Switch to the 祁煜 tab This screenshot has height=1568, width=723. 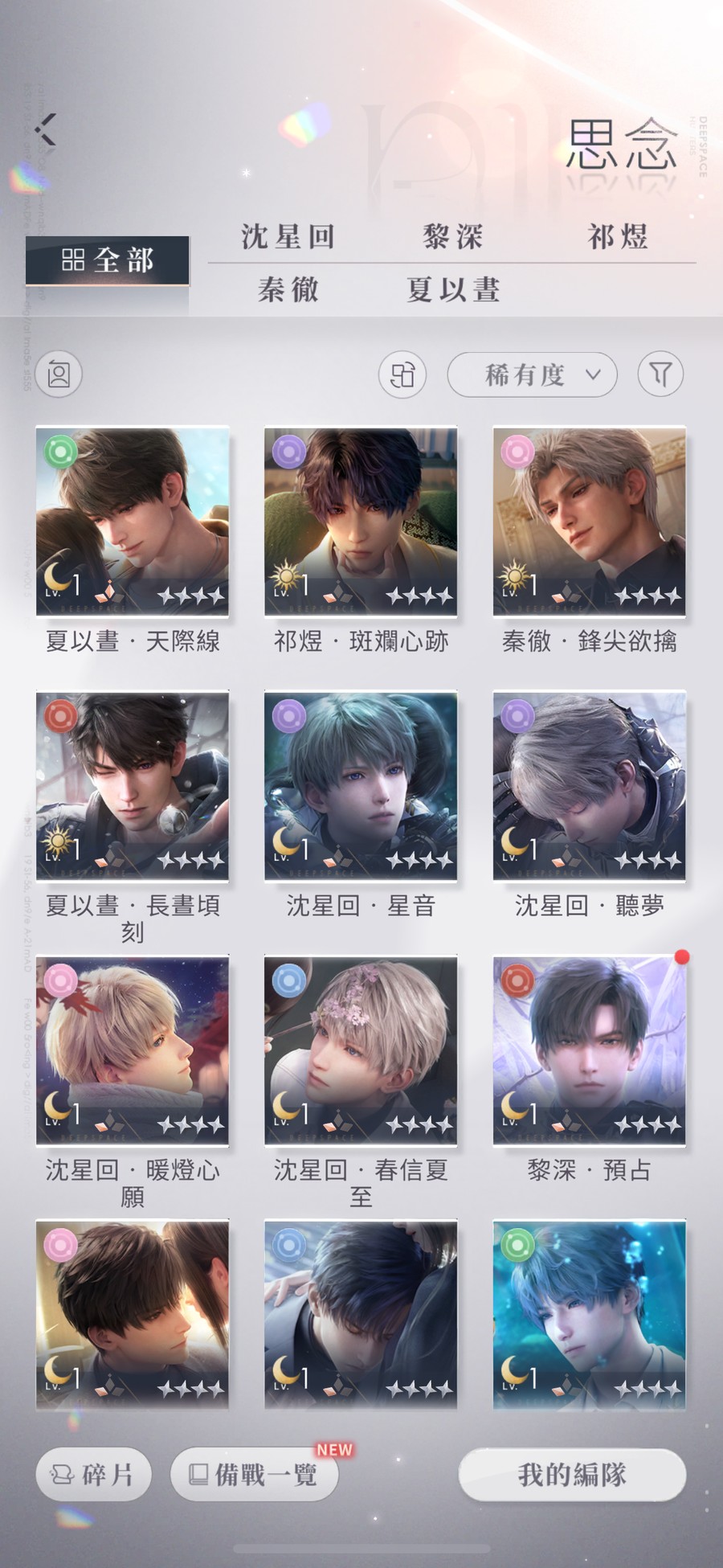[x=617, y=237]
